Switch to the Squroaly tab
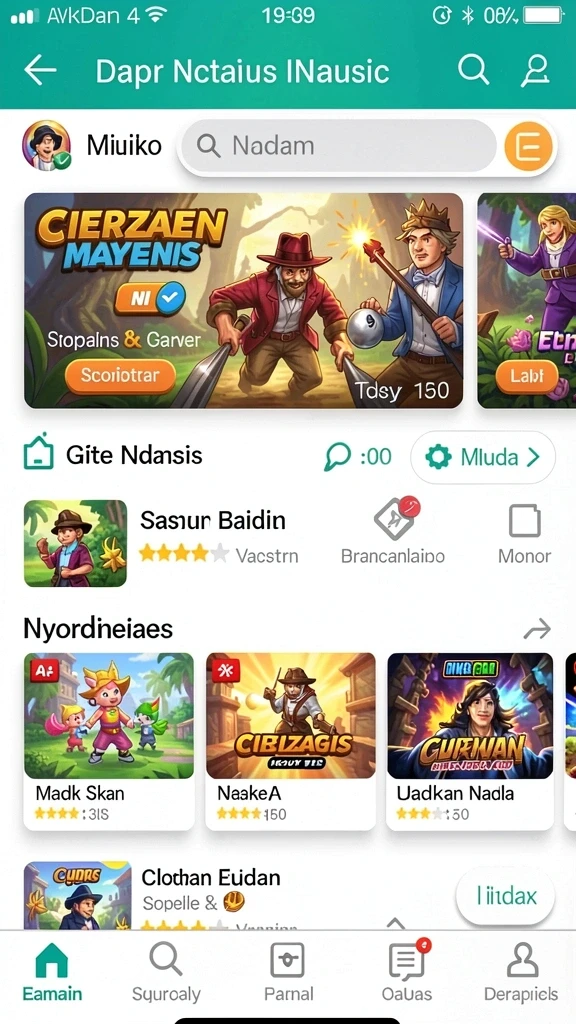This screenshot has width=576, height=1024. pyautogui.click(x=166, y=972)
